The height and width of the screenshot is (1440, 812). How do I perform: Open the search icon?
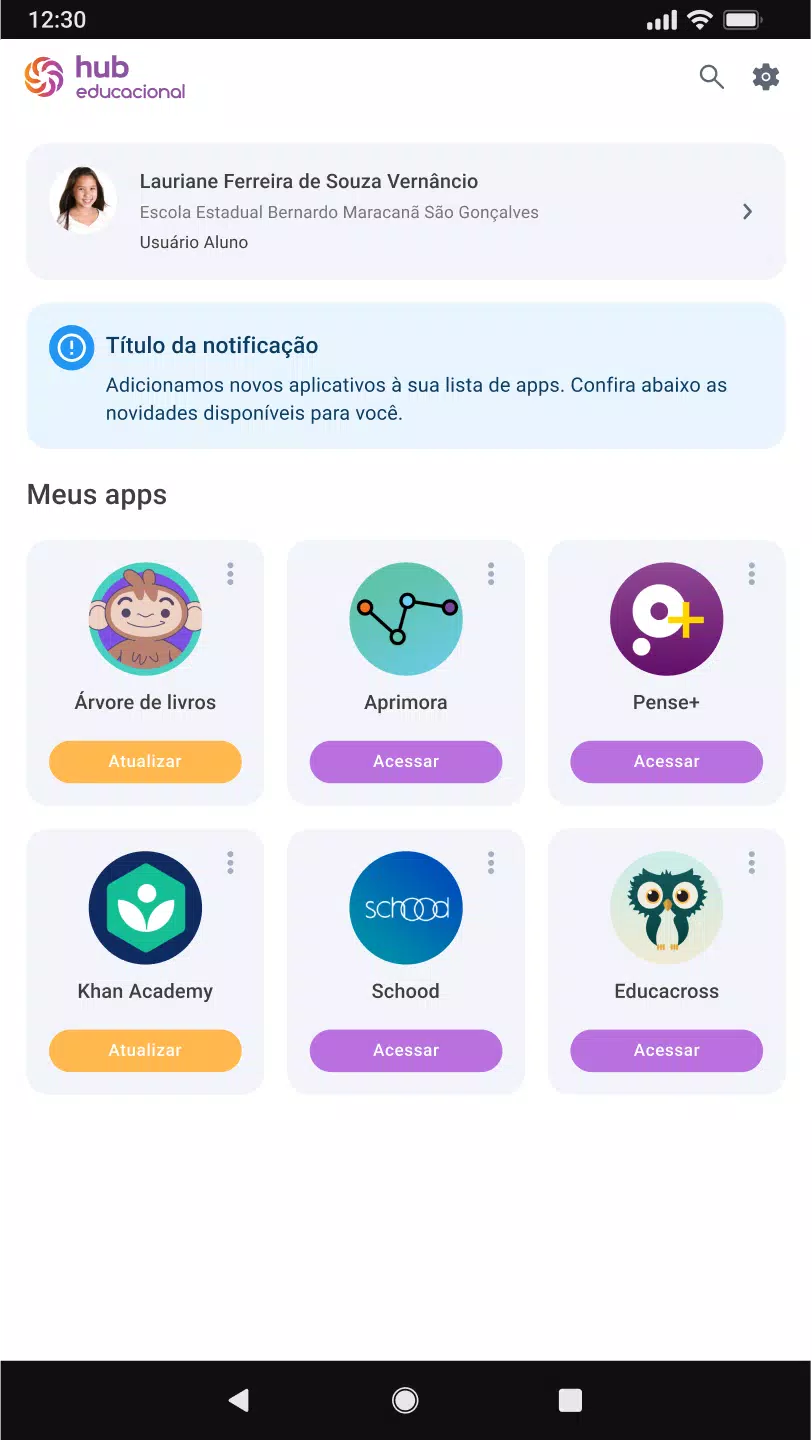tap(711, 77)
